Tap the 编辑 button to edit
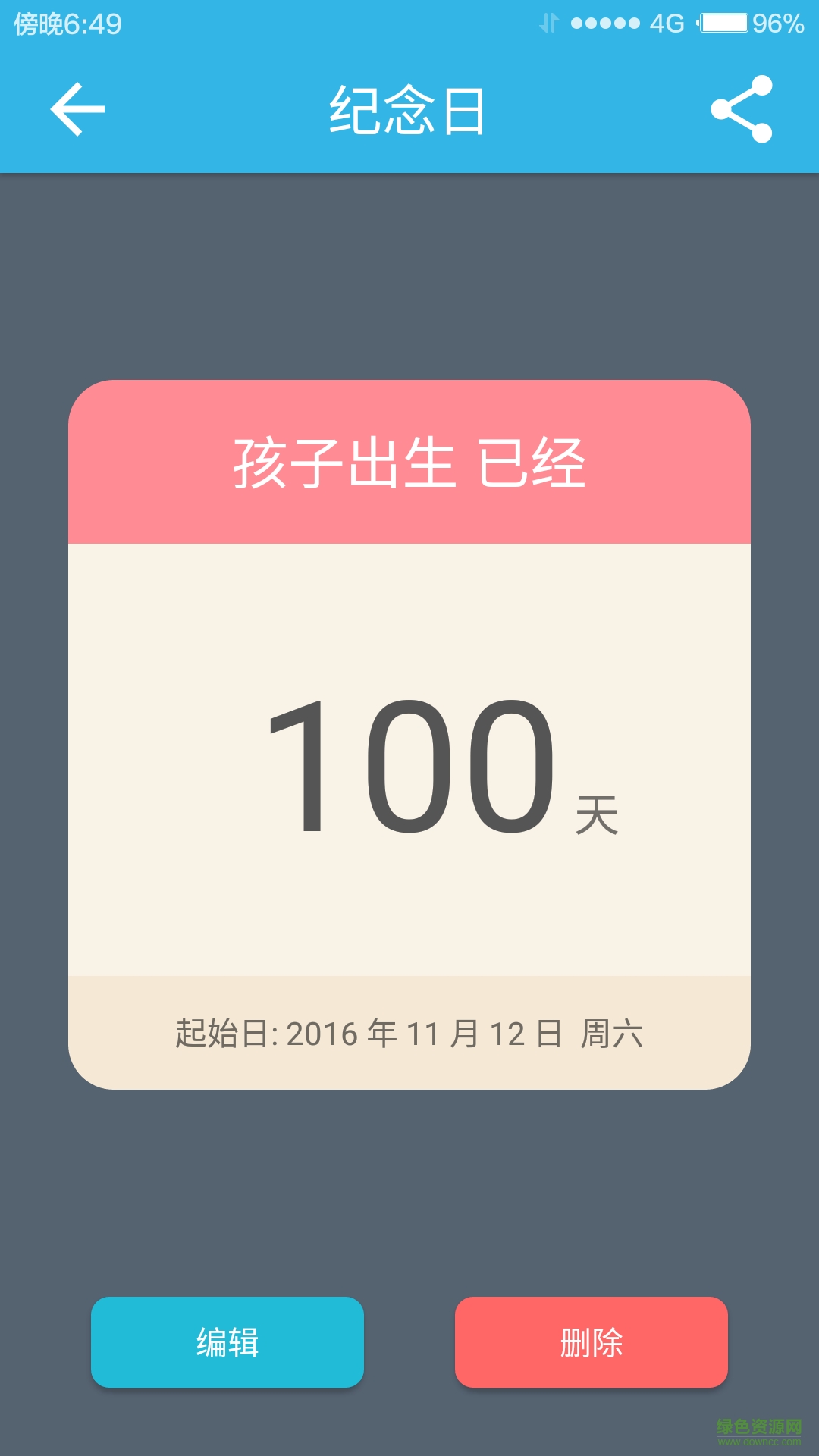Screen dimensions: 819x1456 [227, 1342]
